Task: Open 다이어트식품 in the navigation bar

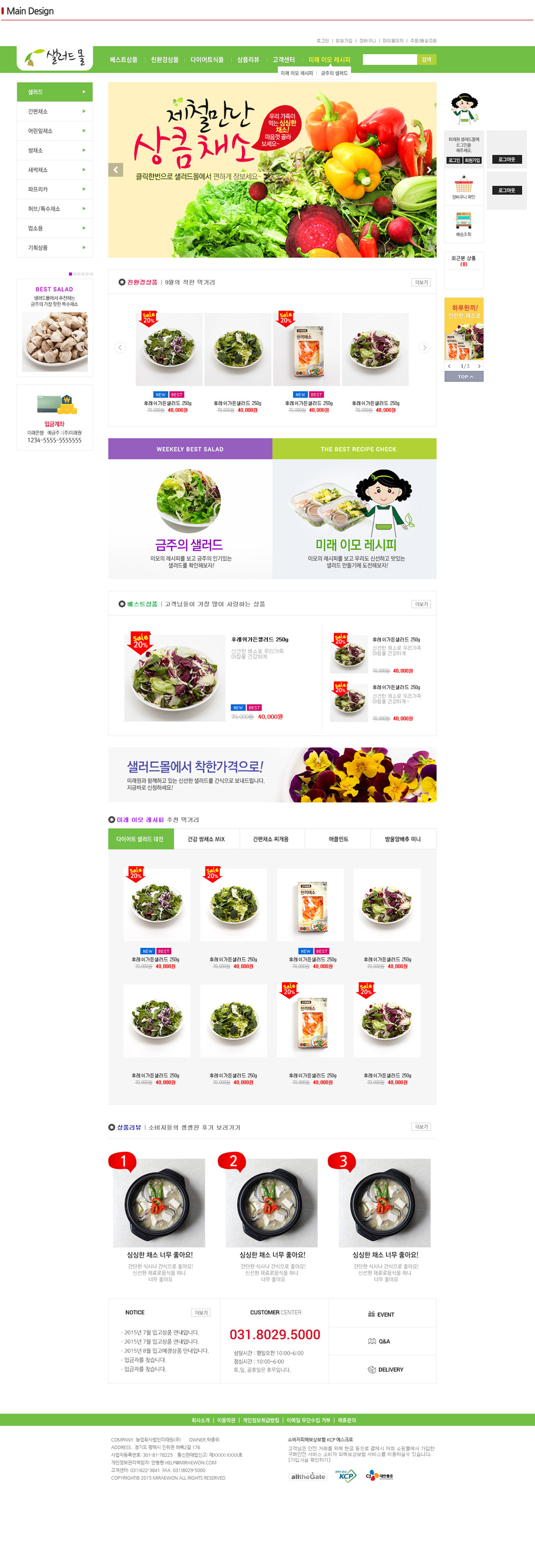Action: tap(207, 60)
